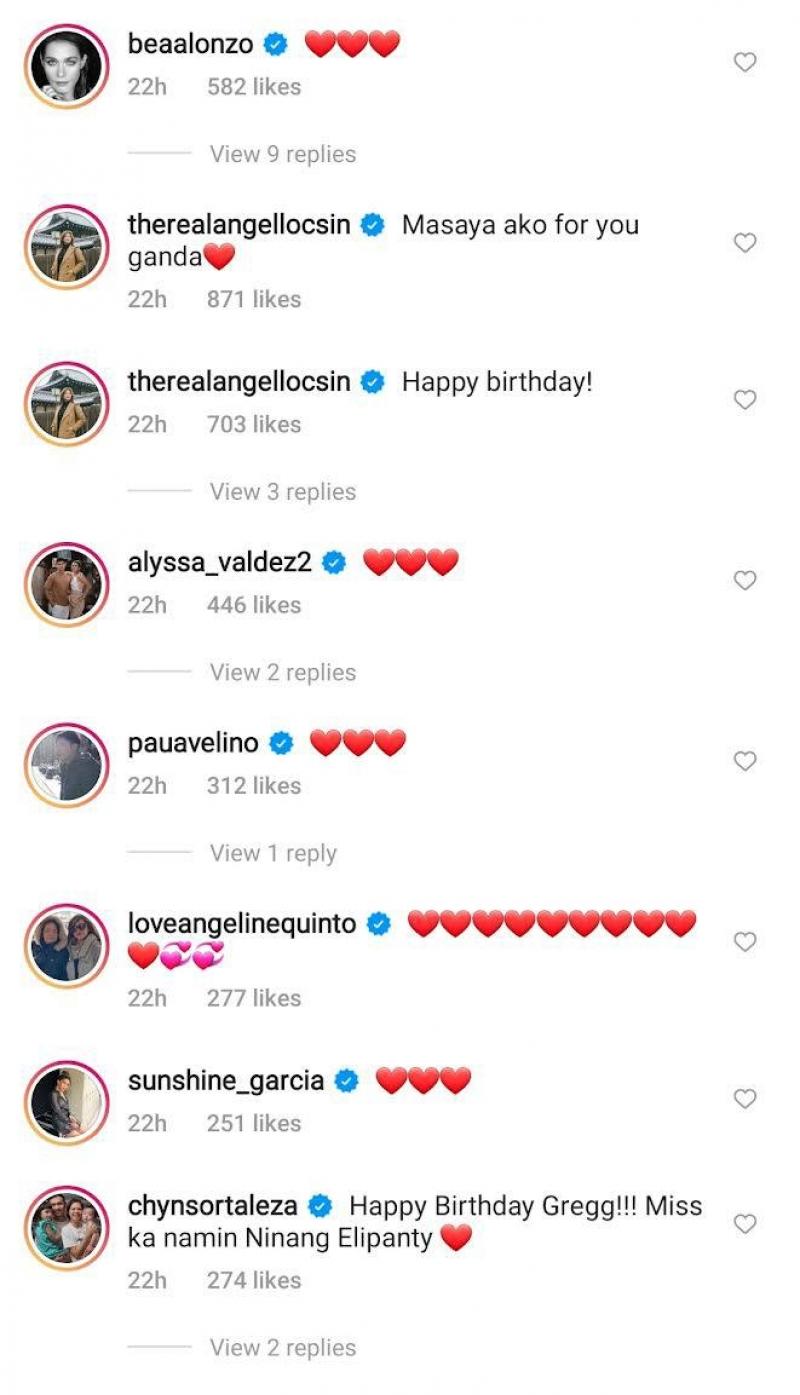This screenshot has width=800, height=1395.
Task: Like beaalonzo's comment
Action: tap(745, 62)
